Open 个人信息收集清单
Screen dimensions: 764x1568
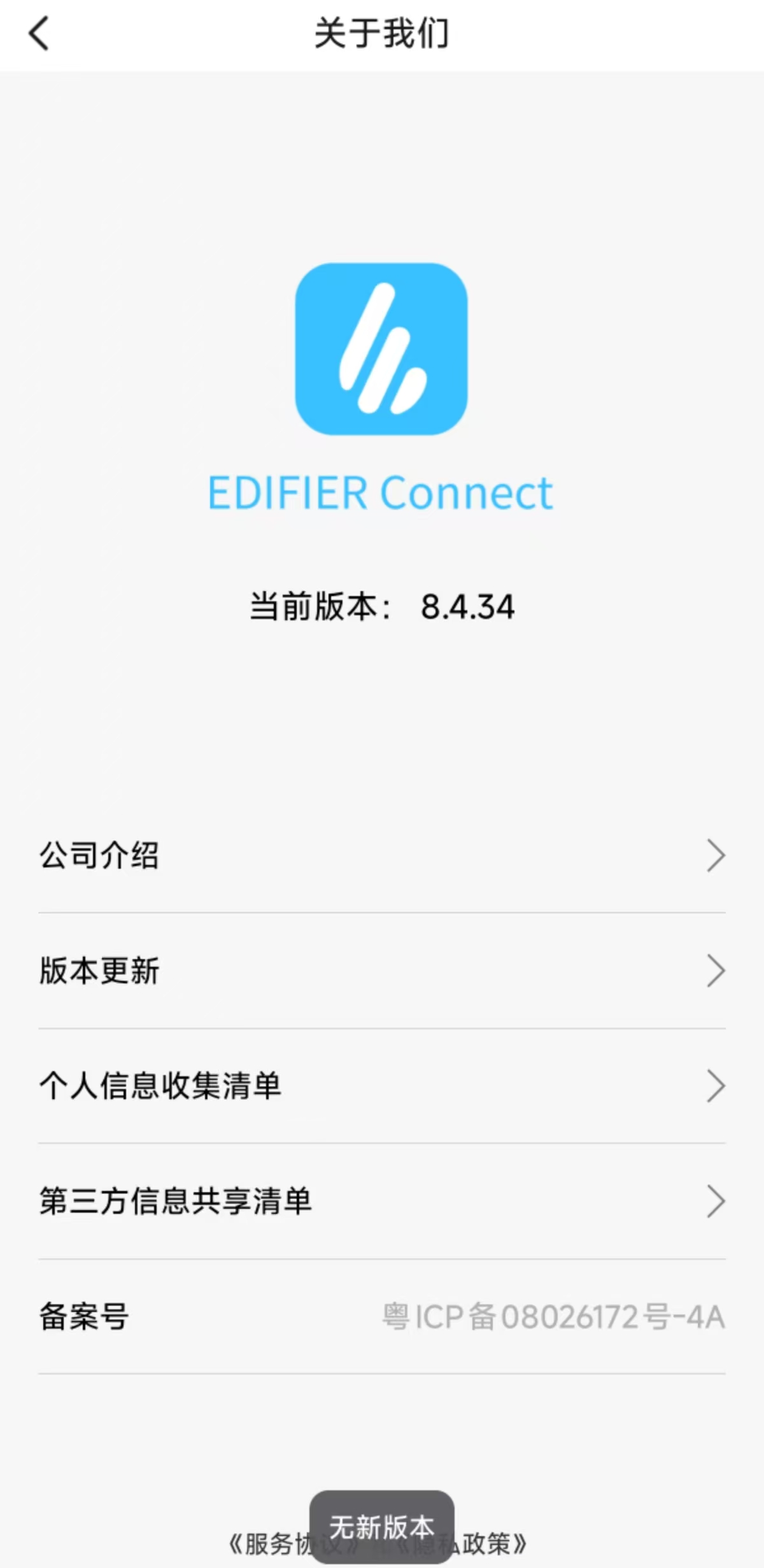tap(382, 1086)
